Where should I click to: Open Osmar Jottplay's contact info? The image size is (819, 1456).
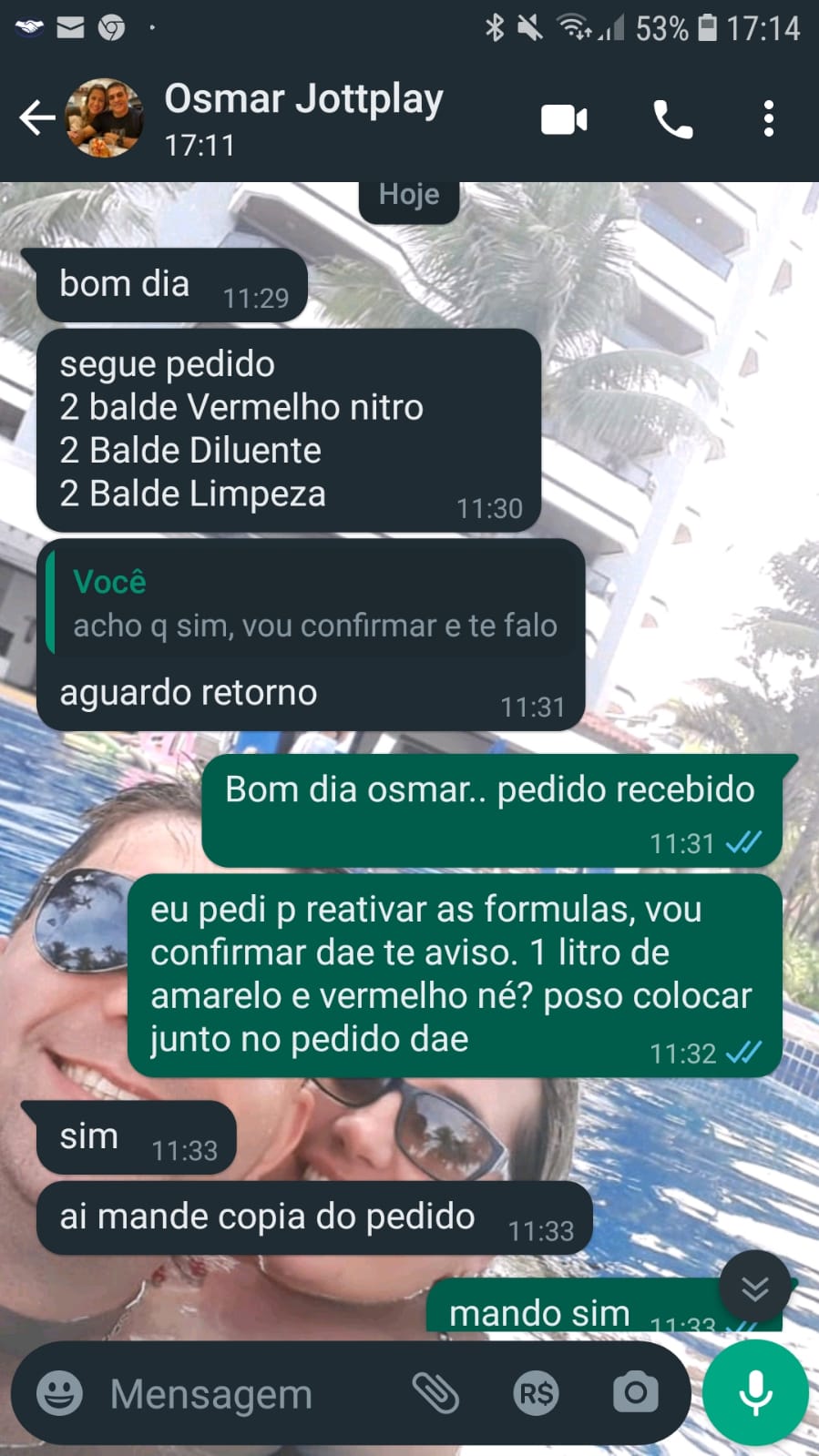coord(303,117)
